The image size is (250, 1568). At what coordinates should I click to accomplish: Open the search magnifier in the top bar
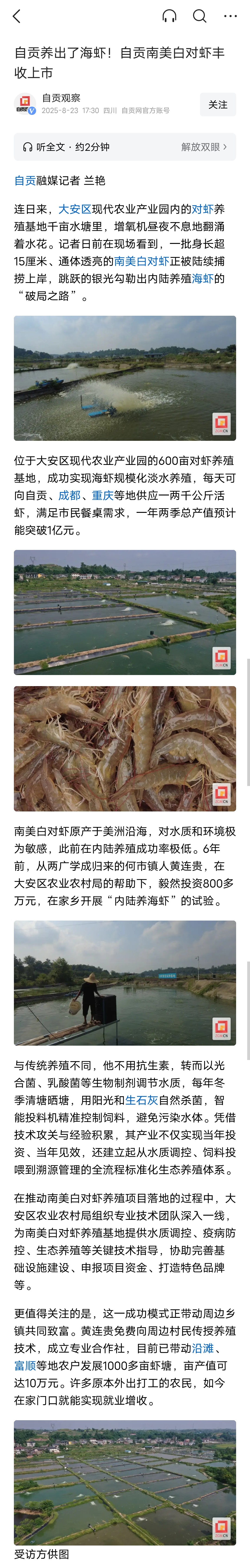pyautogui.click(x=200, y=16)
